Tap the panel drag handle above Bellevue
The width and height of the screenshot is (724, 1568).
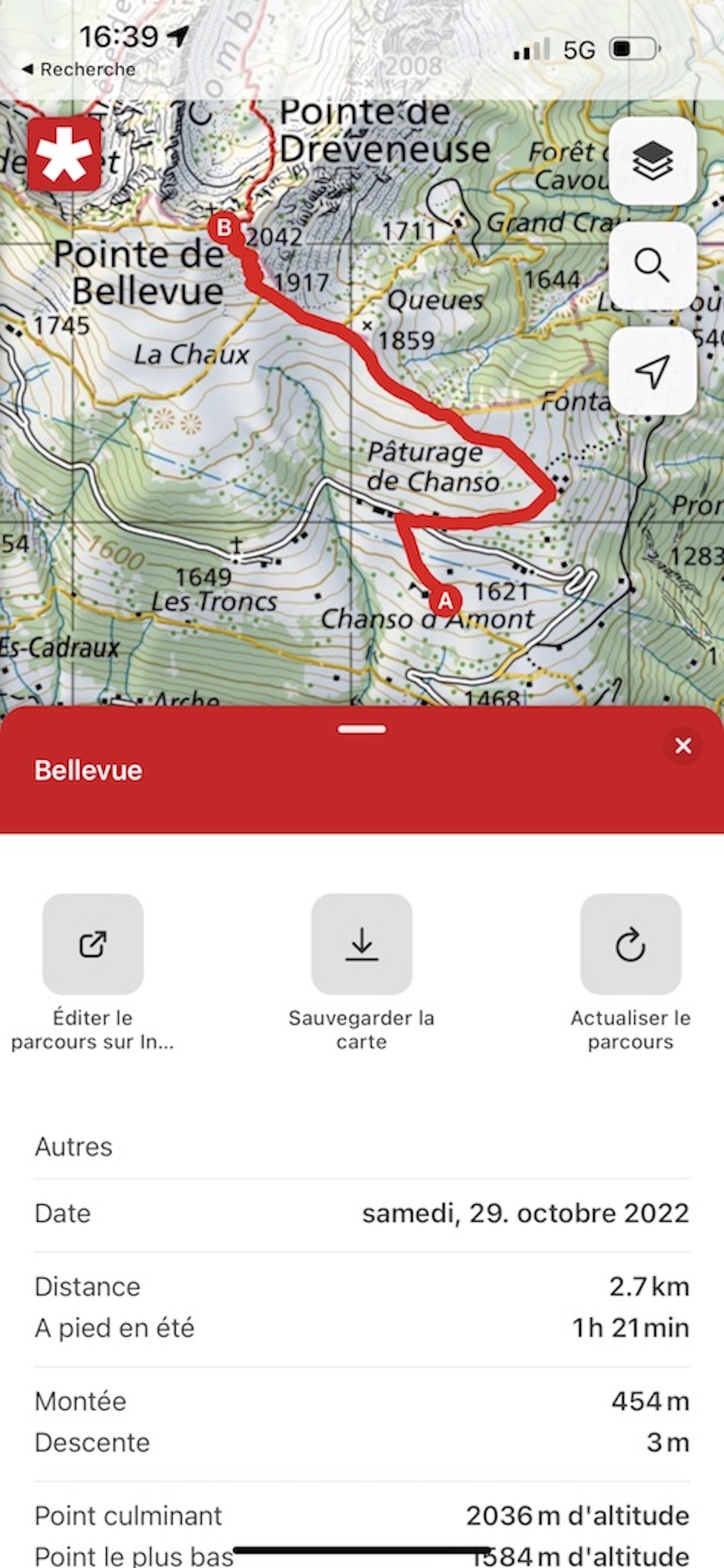[x=361, y=729]
